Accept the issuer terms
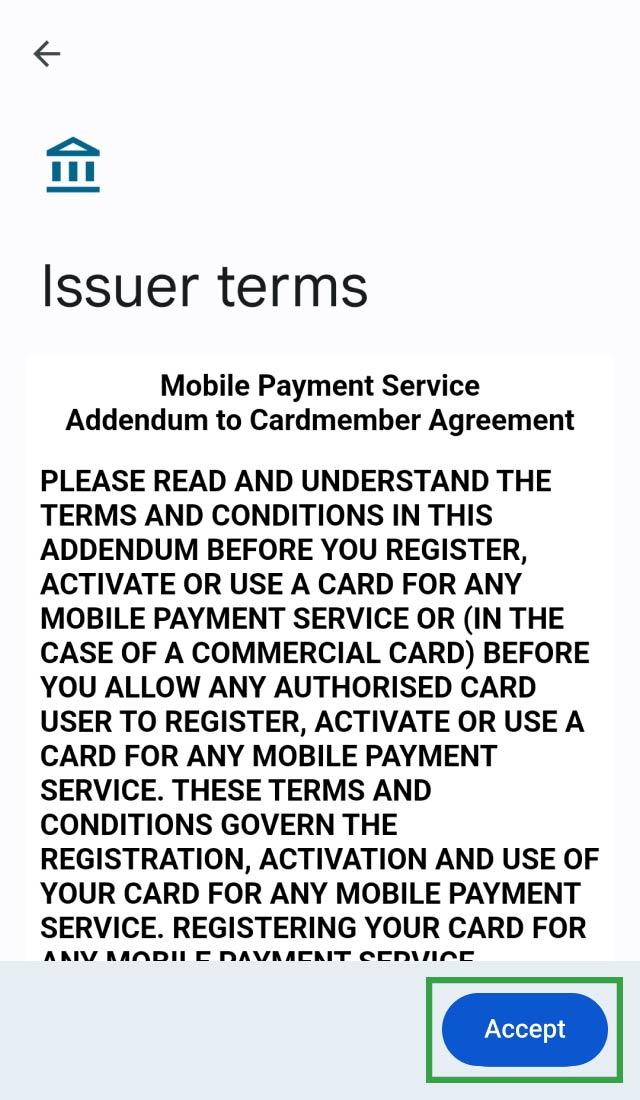Viewport: 640px width, 1100px height. (x=525, y=1029)
